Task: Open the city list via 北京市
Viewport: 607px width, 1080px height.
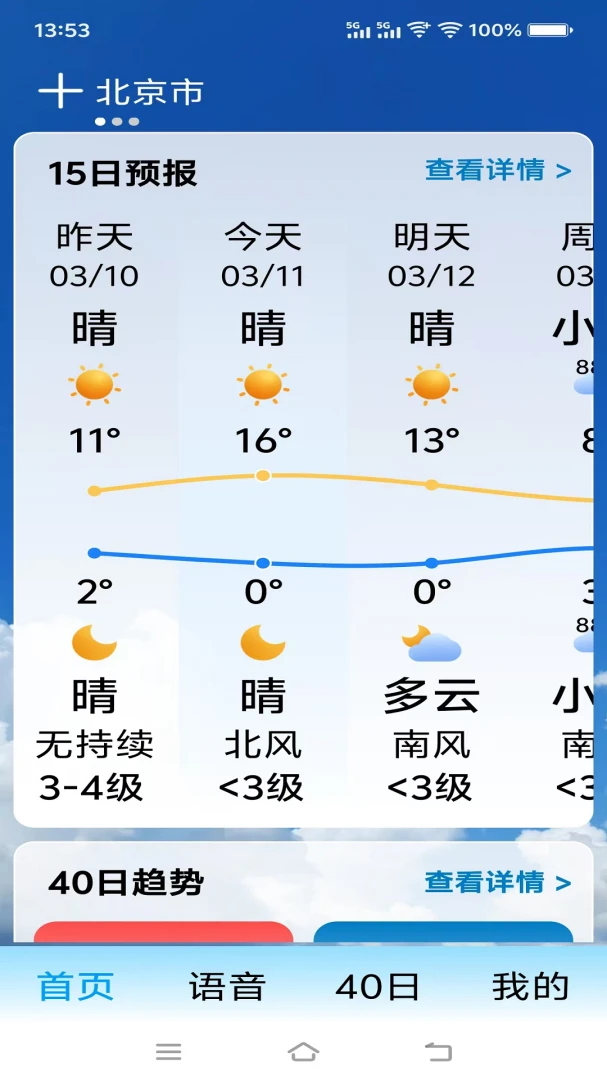Action: pyautogui.click(x=150, y=92)
